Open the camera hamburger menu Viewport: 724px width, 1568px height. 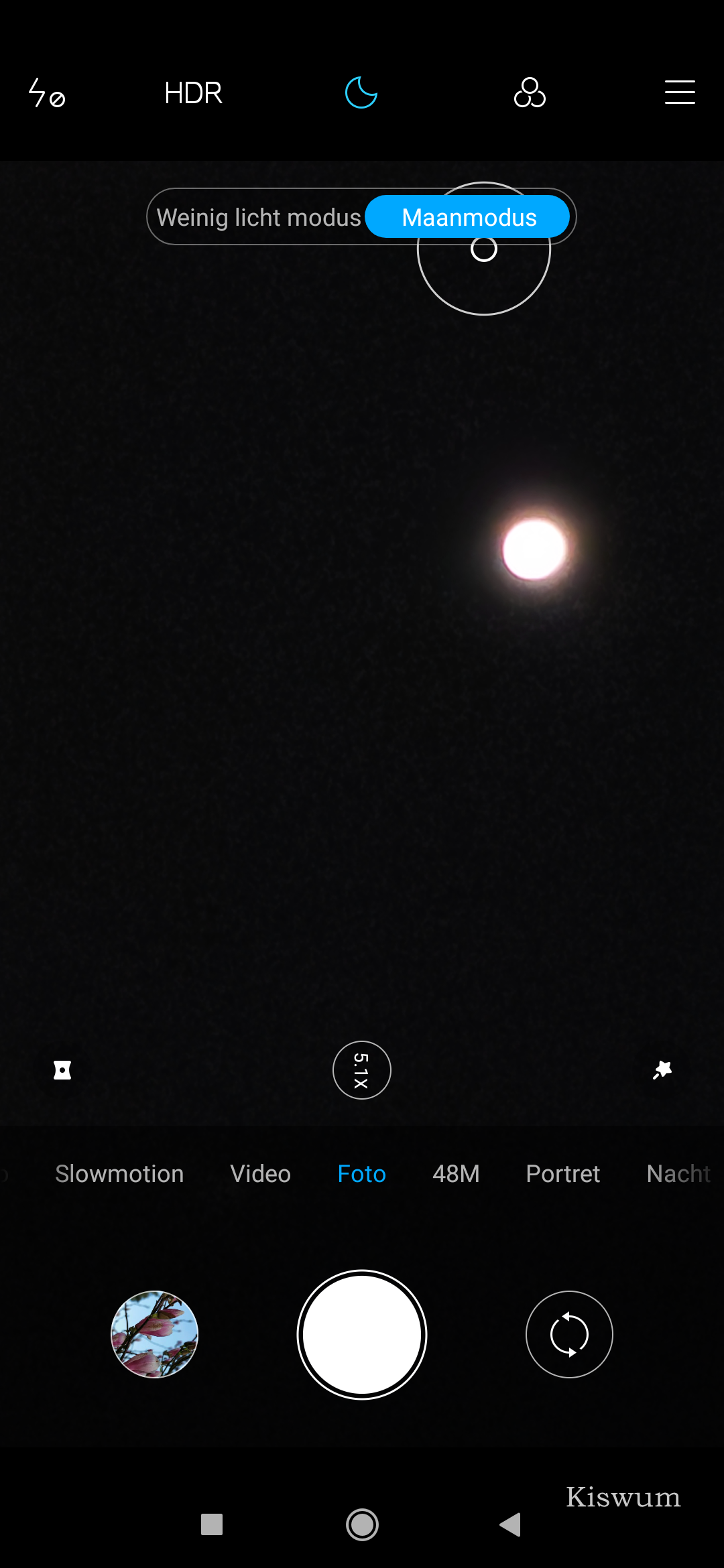[x=679, y=92]
